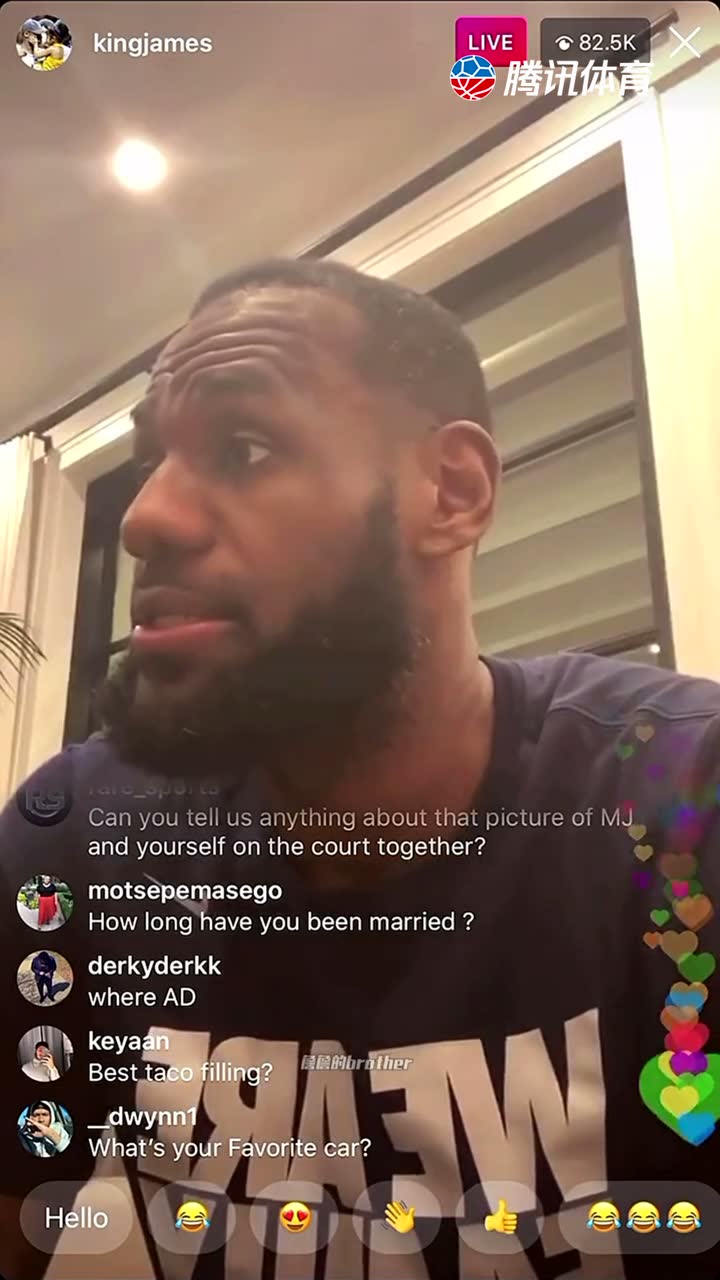Send the triple laughing emoji reaction
The height and width of the screenshot is (1280, 720).
point(642,1217)
